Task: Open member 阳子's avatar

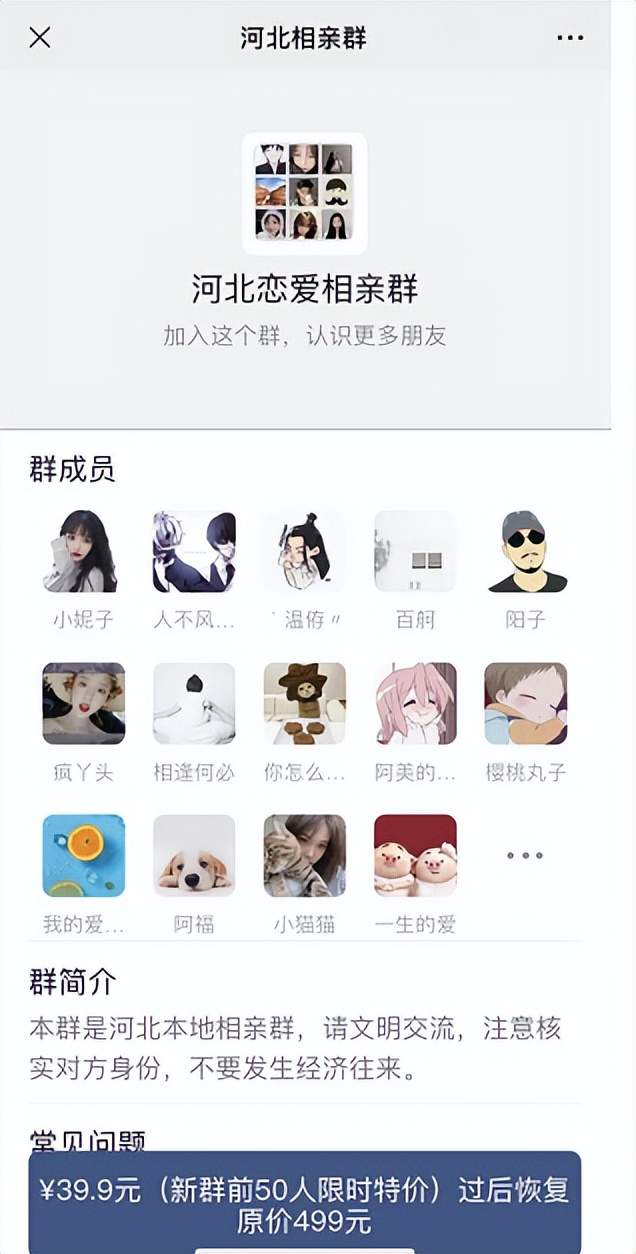Action: pos(526,552)
